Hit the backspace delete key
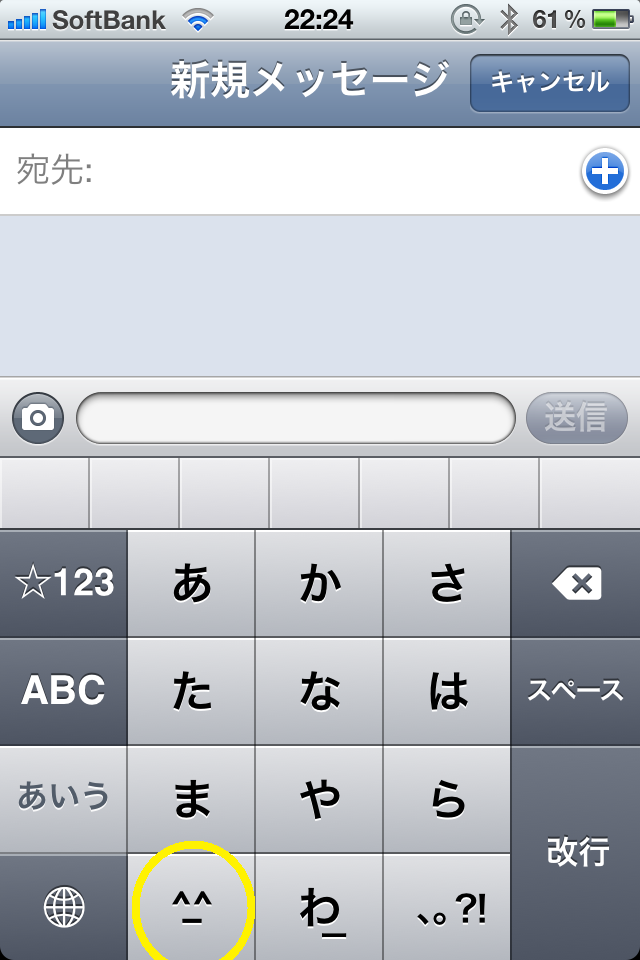 [x=576, y=584]
